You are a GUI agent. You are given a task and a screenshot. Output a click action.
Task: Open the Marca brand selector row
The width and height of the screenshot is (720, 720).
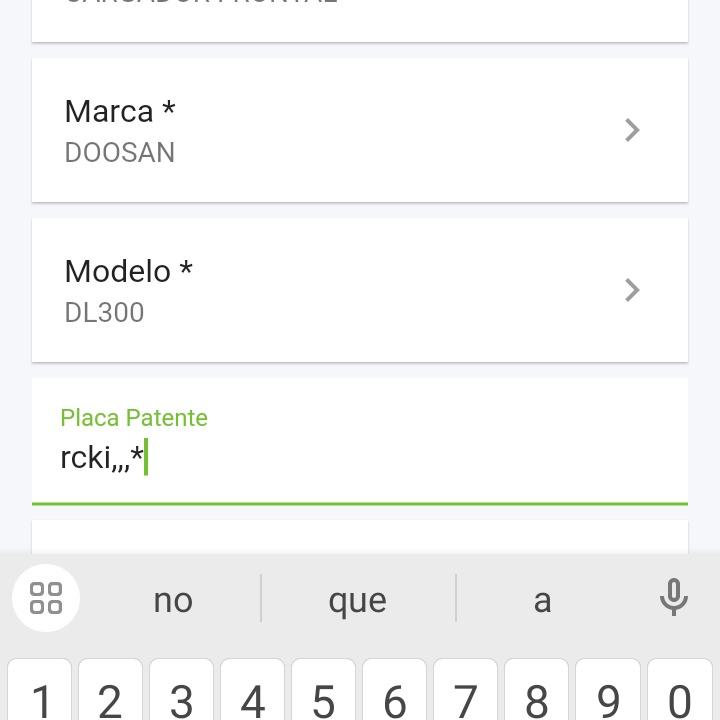360,130
